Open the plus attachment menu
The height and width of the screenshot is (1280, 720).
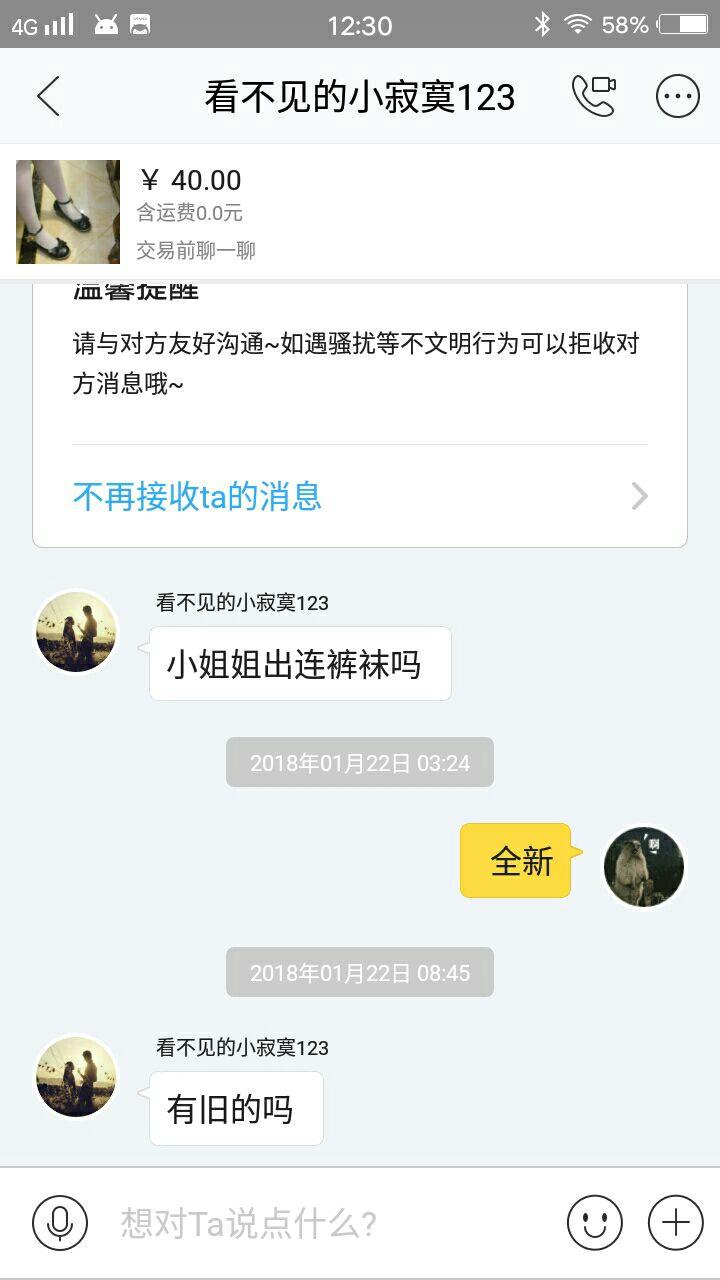[x=676, y=1222]
